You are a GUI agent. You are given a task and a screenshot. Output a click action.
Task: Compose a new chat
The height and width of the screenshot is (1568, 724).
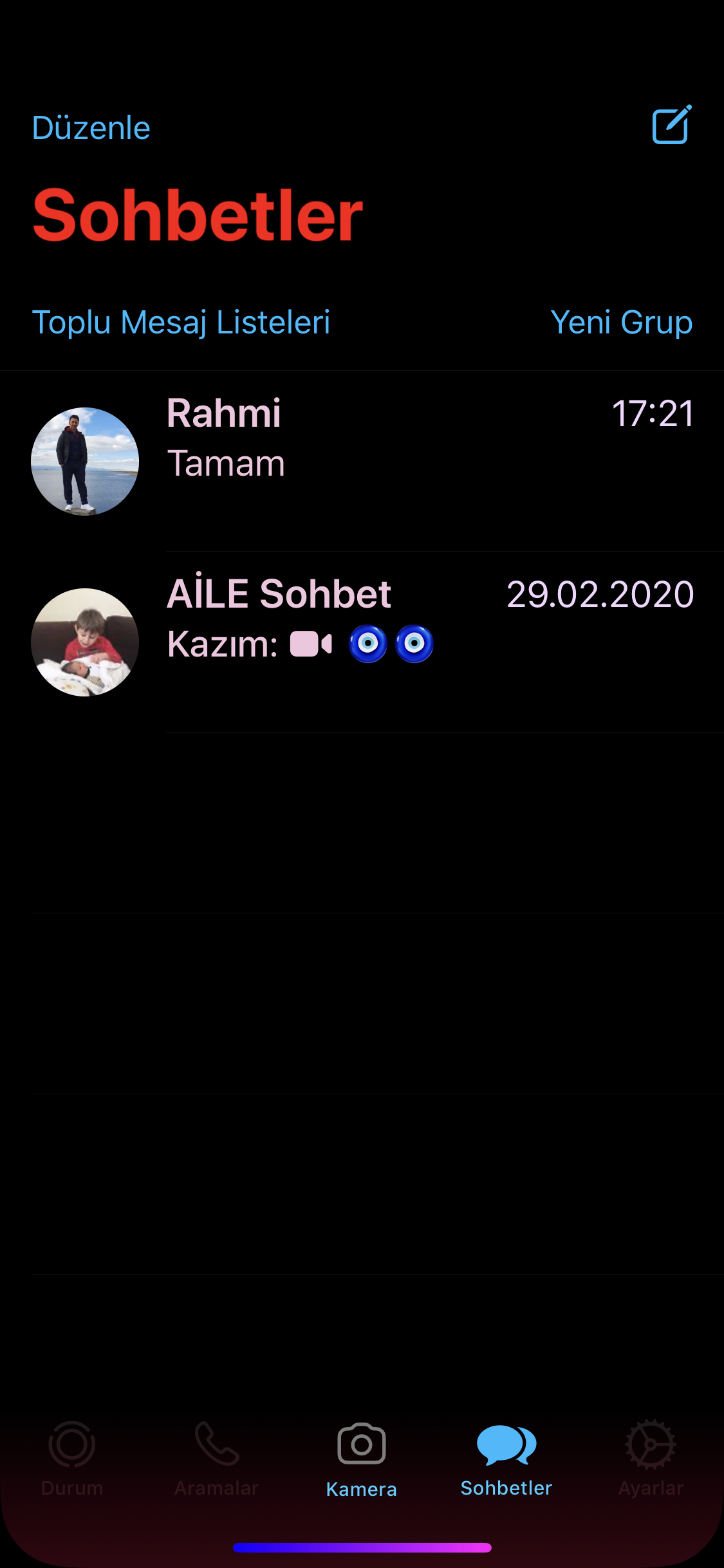click(671, 125)
